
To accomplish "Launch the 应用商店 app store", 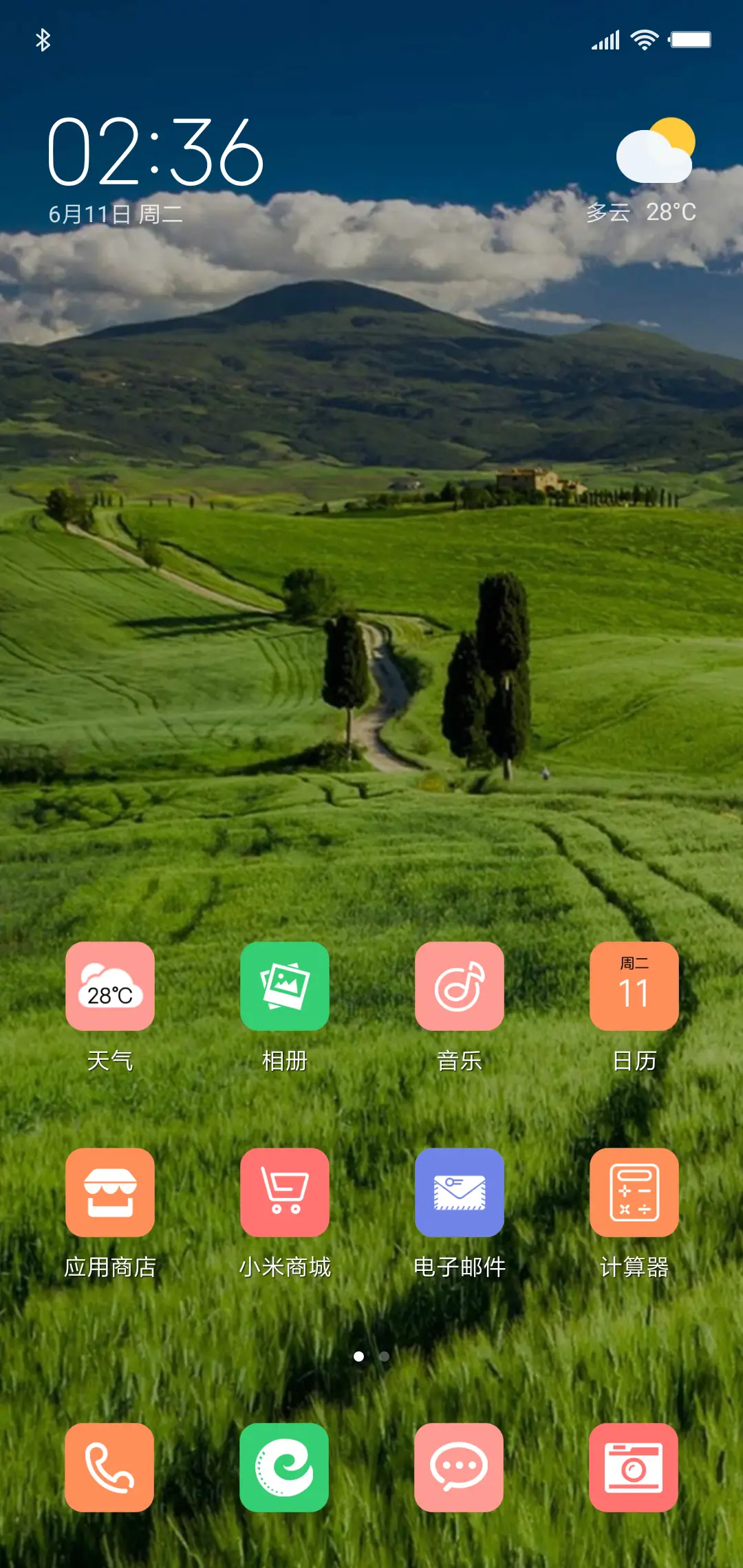I will pyautogui.click(x=110, y=1193).
